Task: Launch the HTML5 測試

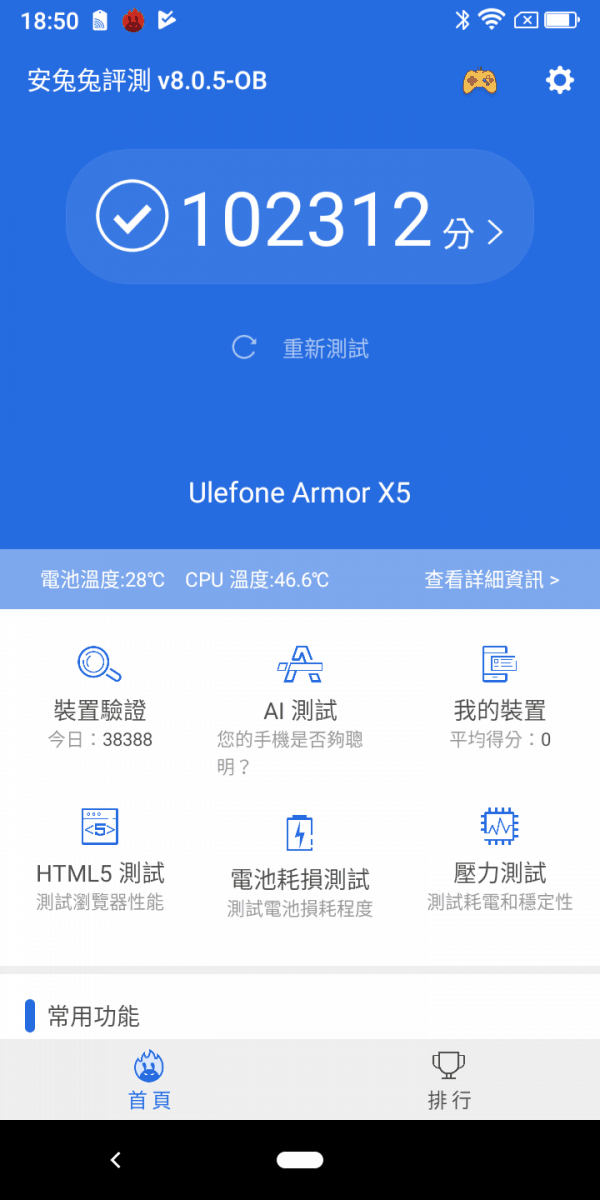Action: 100,859
